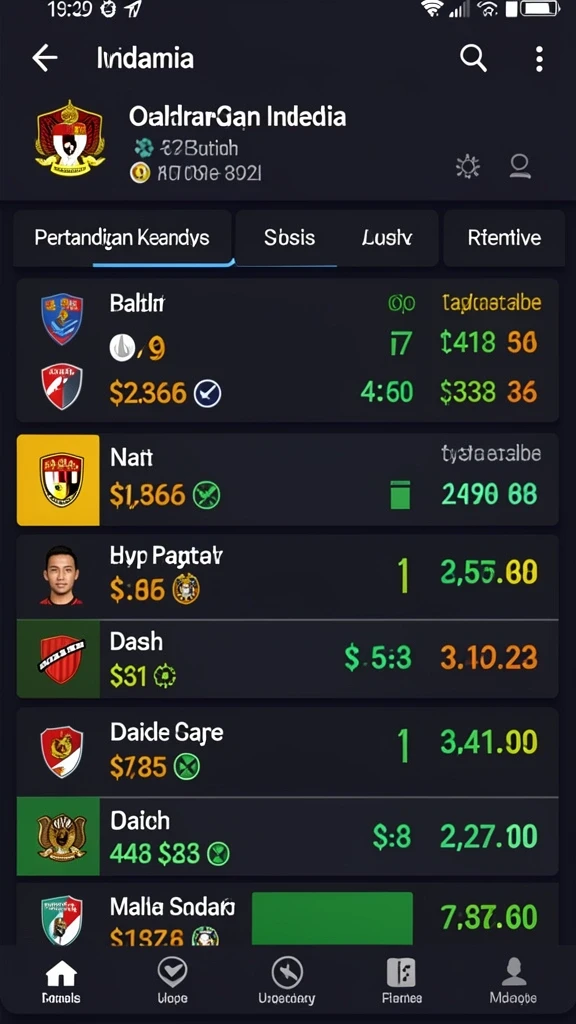Open the Hyp Pagtab player row
The height and width of the screenshot is (1024, 576).
[287, 577]
